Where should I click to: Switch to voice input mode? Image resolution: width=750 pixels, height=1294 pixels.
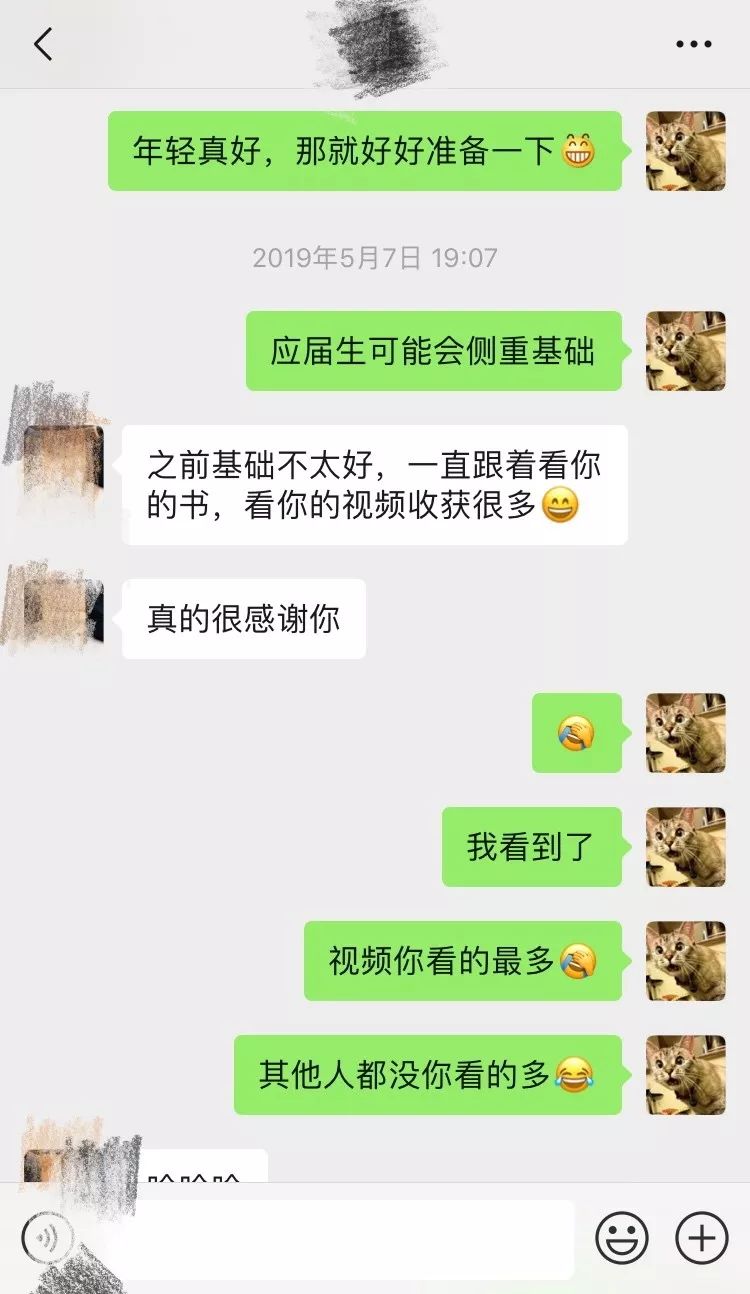pos(49,1236)
